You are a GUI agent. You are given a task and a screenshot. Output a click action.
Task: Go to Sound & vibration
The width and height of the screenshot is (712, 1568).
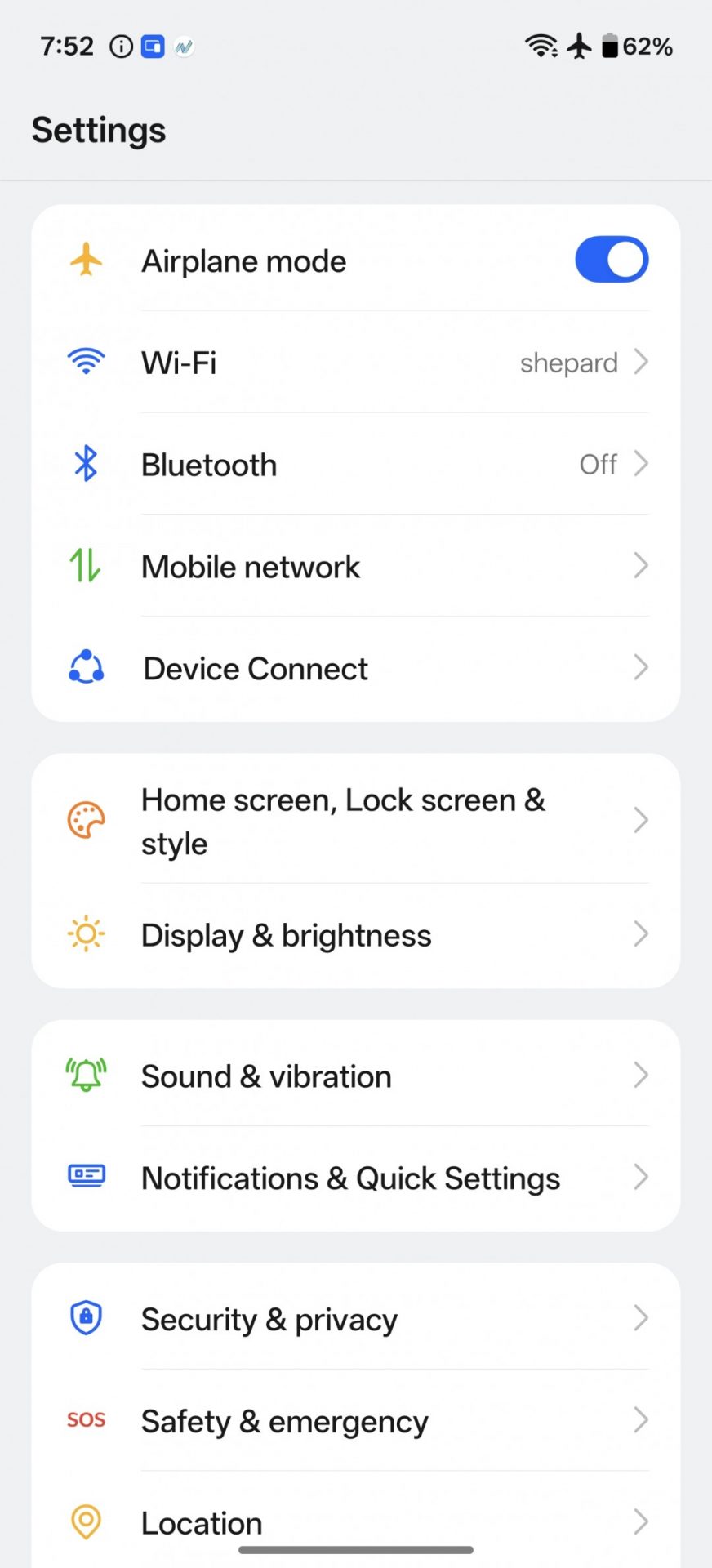(x=356, y=1076)
